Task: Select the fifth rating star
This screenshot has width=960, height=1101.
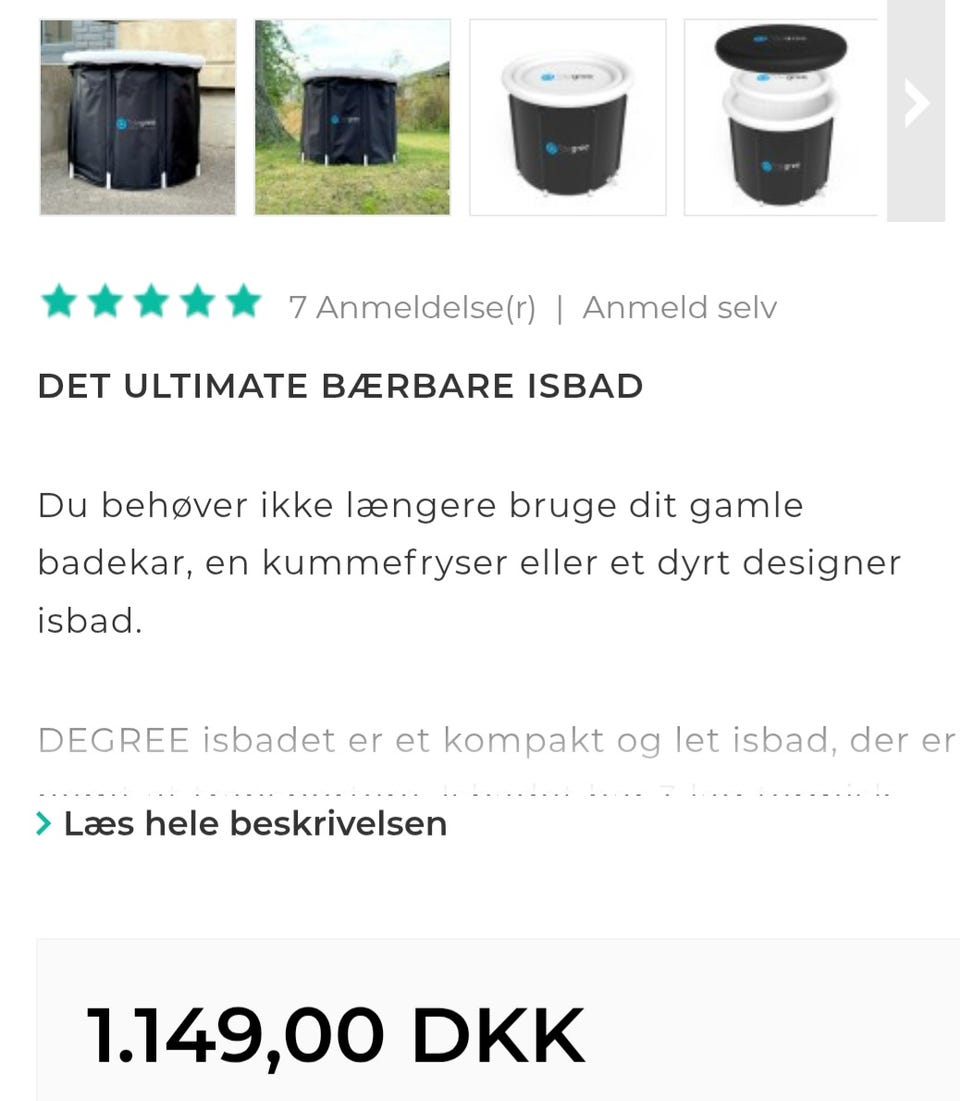Action: [x=246, y=300]
